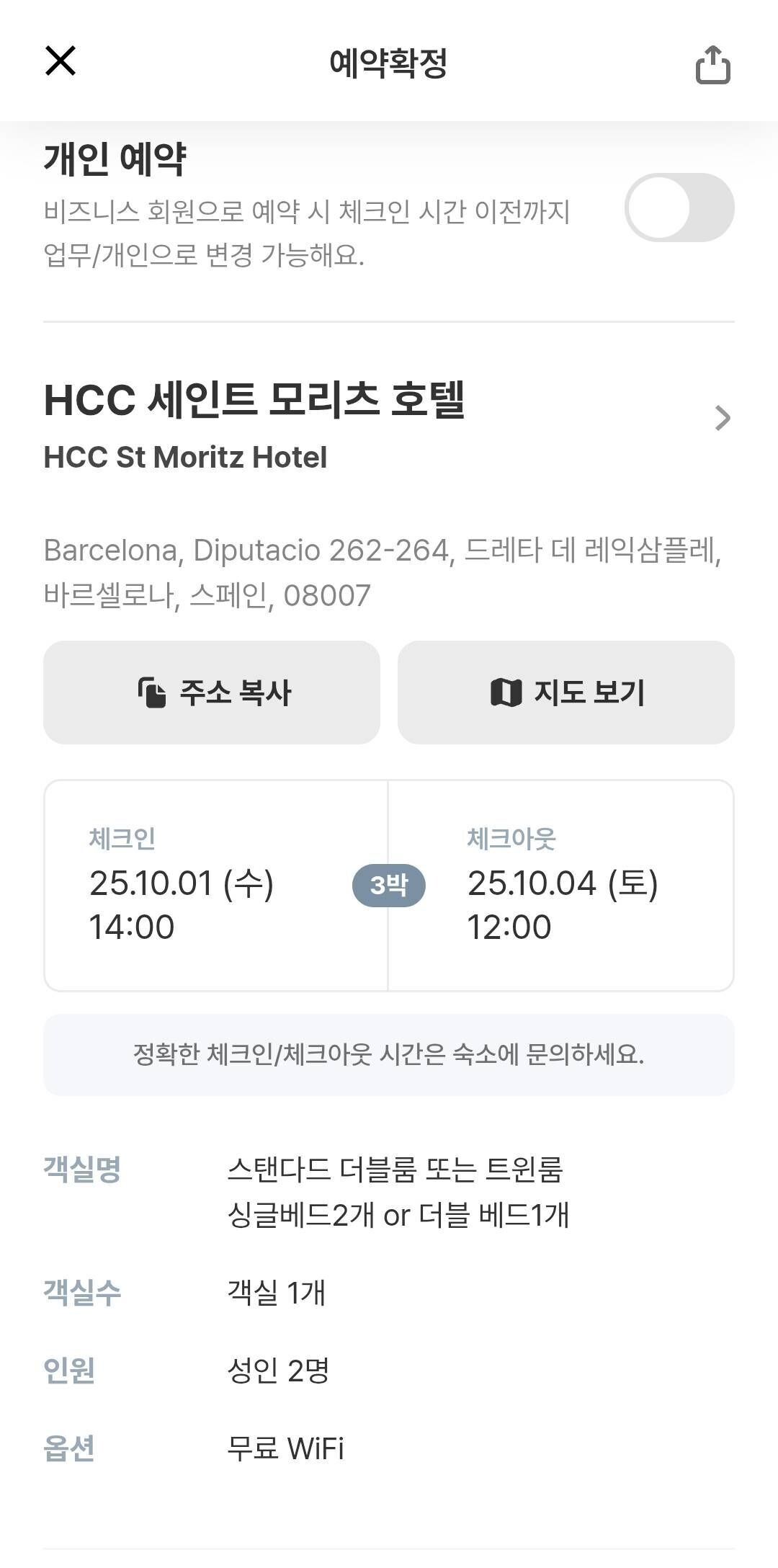Click the 주소 복사 button
This screenshot has width=778, height=1568.
click(x=211, y=692)
